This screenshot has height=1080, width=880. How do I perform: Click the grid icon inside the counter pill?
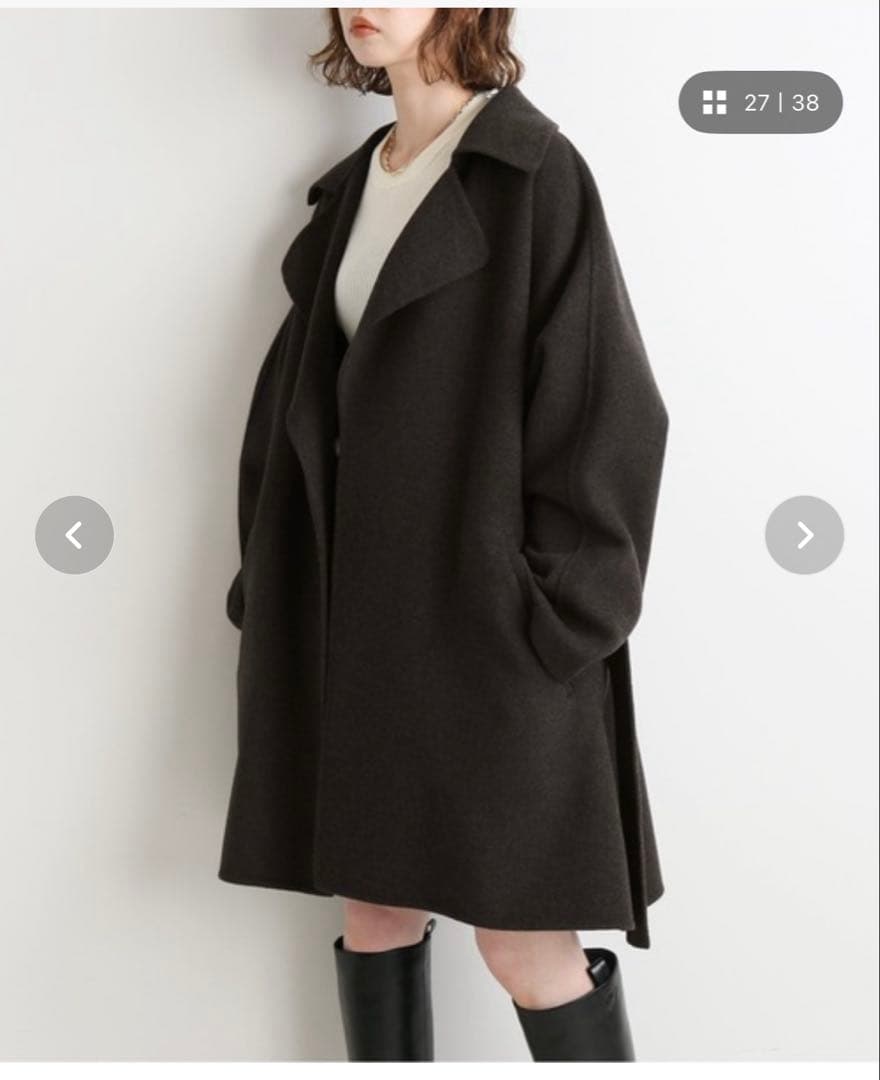point(713,102)
